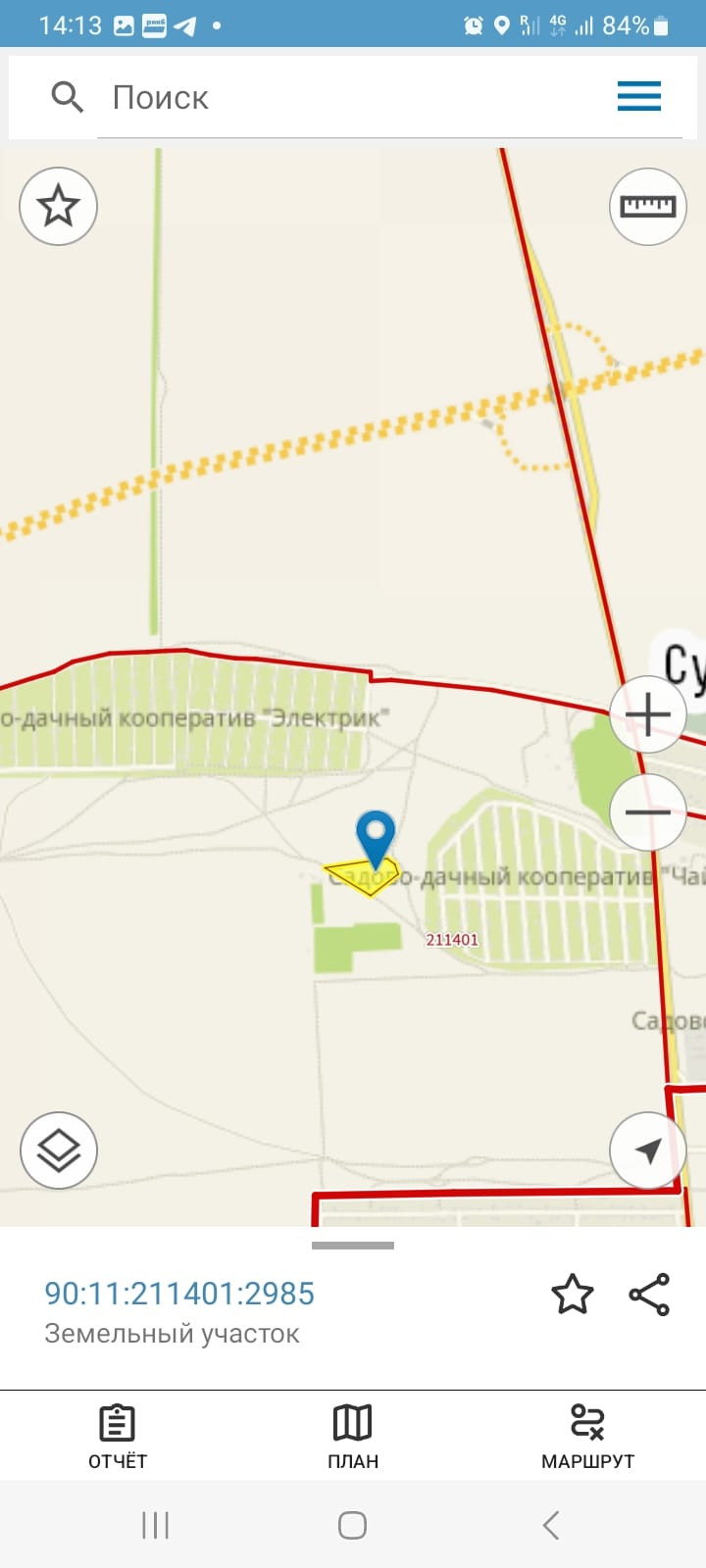Open favorites with the star button on map

pos(58,206)
